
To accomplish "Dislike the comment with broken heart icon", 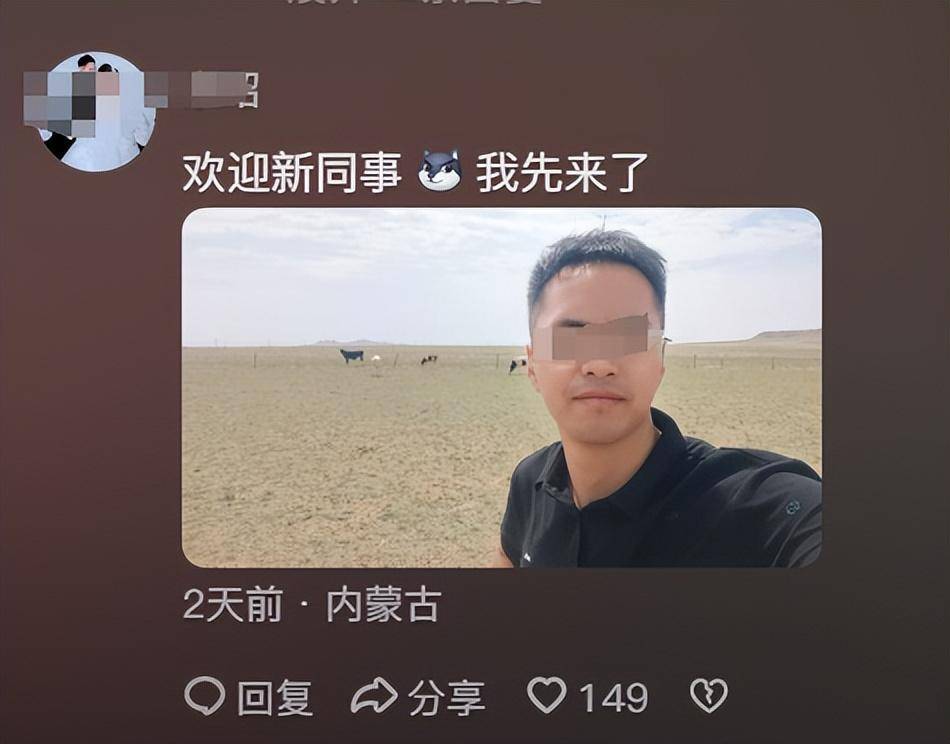I will click(x=709, y=695).
